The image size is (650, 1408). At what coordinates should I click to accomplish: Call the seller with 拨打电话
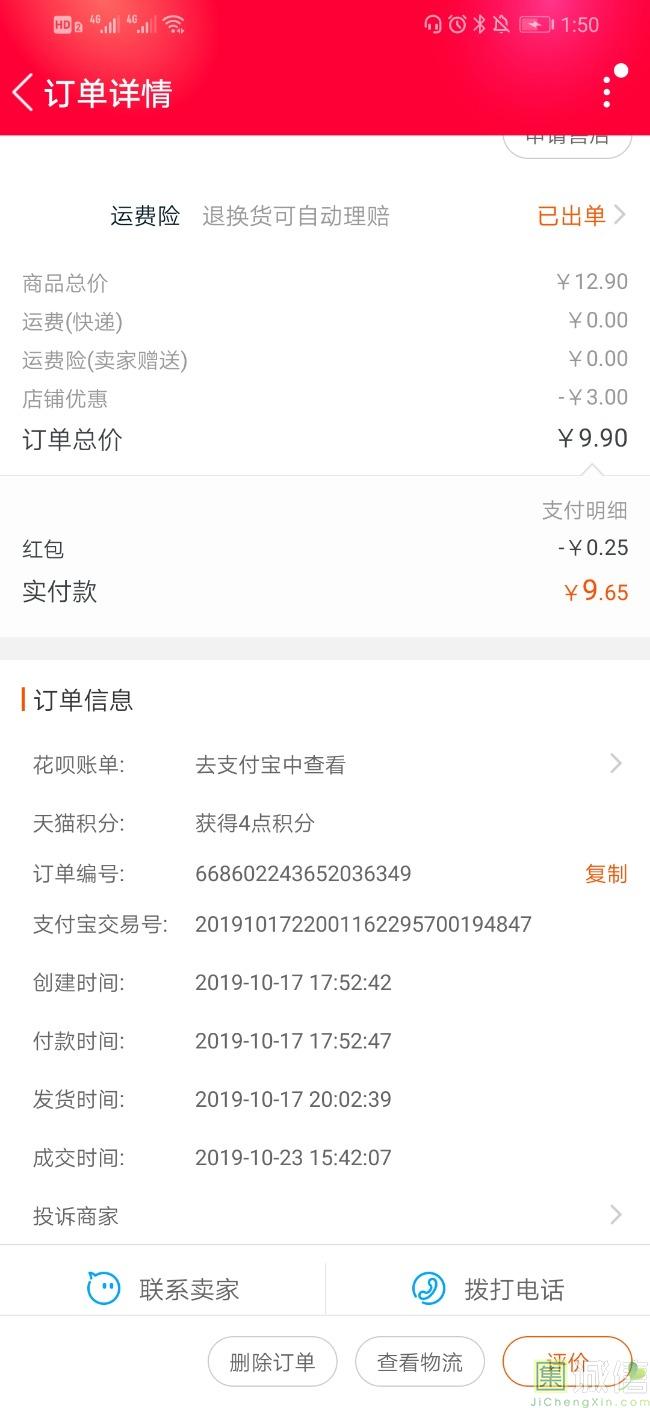coord(488,1289)
